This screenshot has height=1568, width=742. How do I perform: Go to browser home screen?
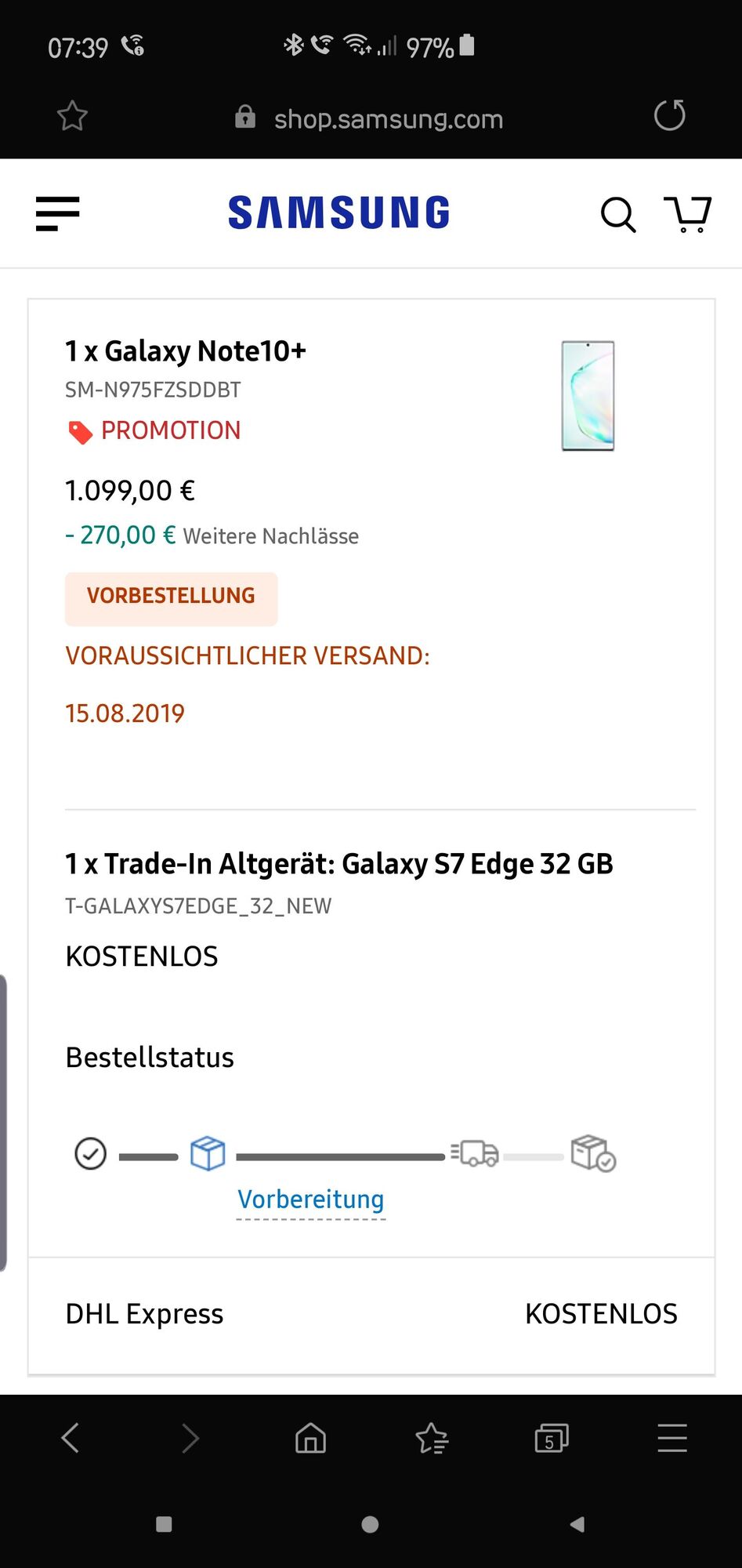[x=310, y=1439]
